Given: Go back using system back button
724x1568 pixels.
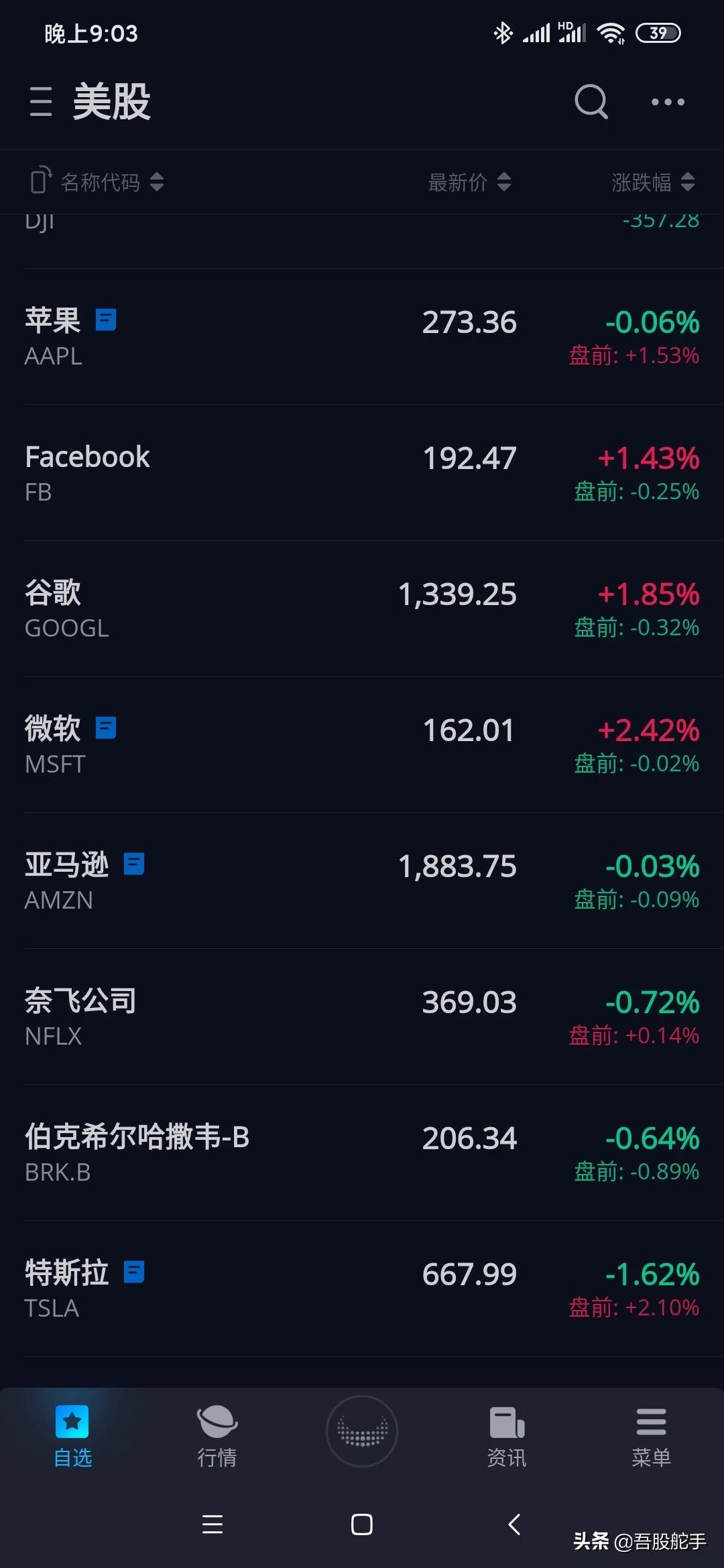Looking at the screenshot, I should pyautogui.click(x=514, y=1524).
